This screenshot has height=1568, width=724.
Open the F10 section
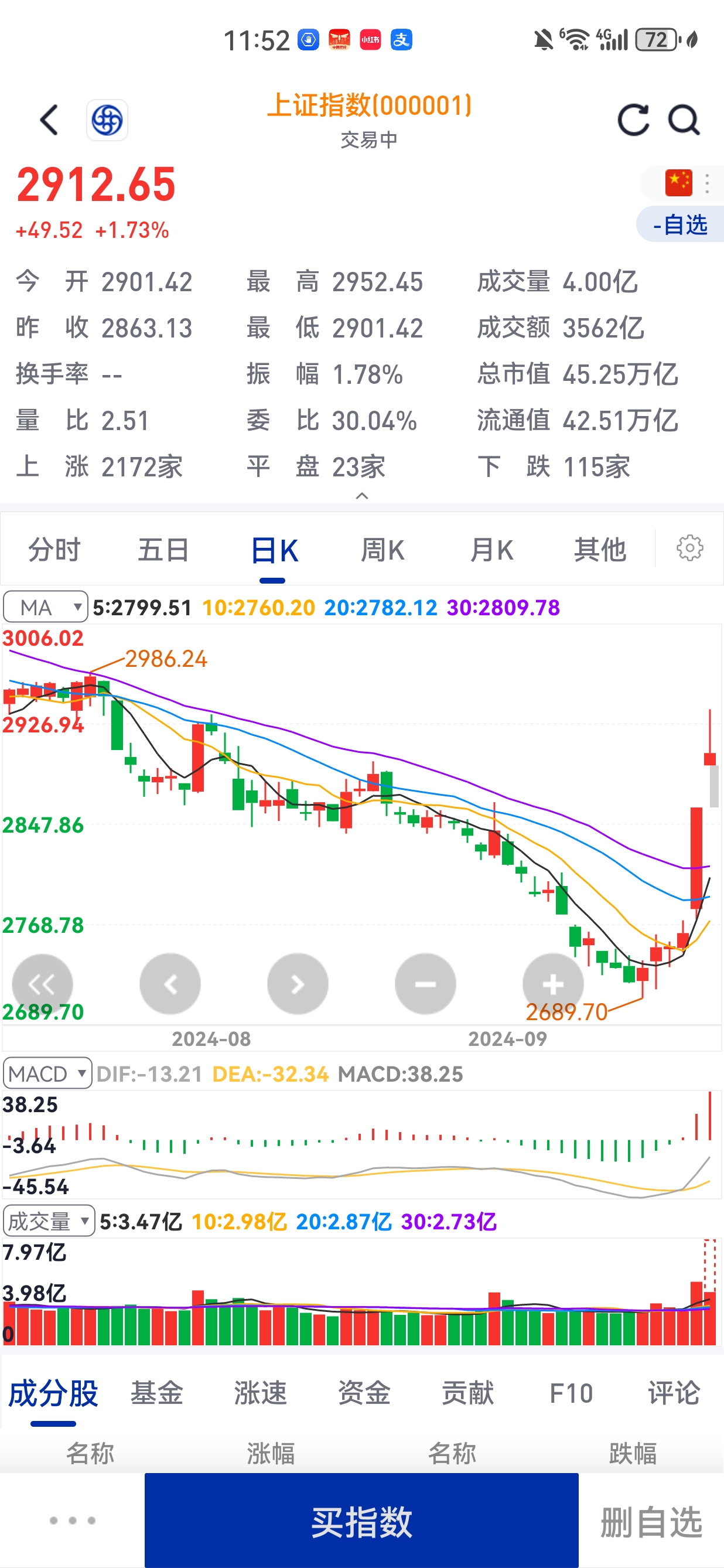(x=572, y=1393)
